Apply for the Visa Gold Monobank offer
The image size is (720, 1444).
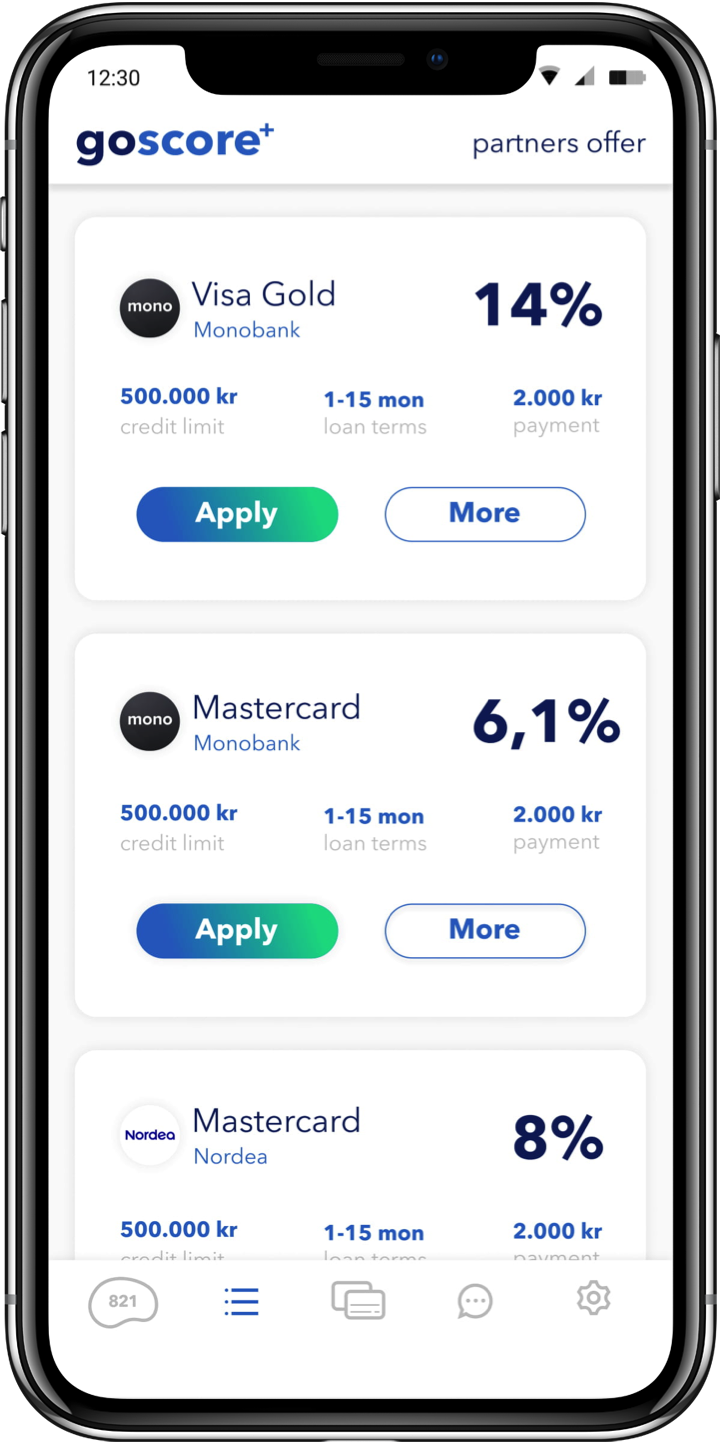[237, 514]
